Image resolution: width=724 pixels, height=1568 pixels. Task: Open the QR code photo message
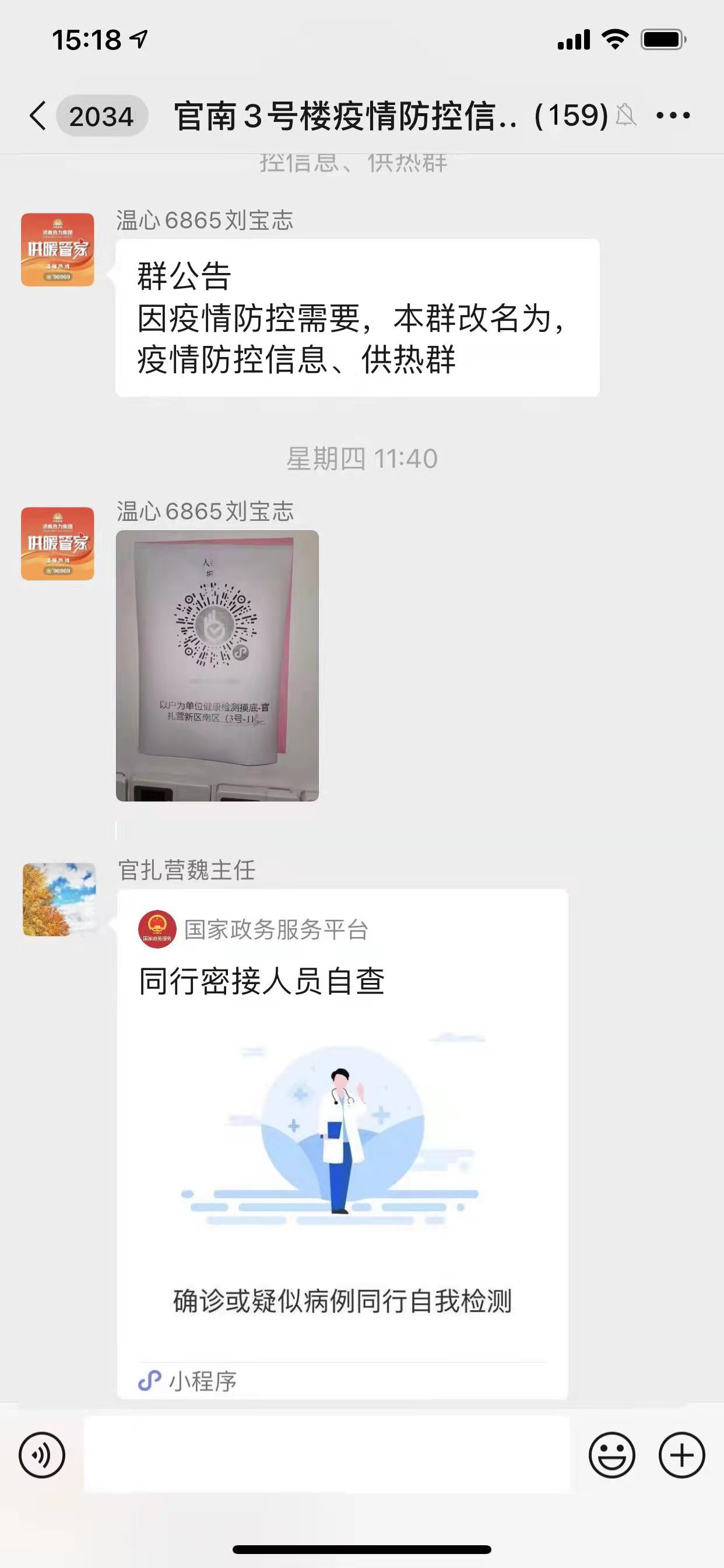[x=217, y=666]
